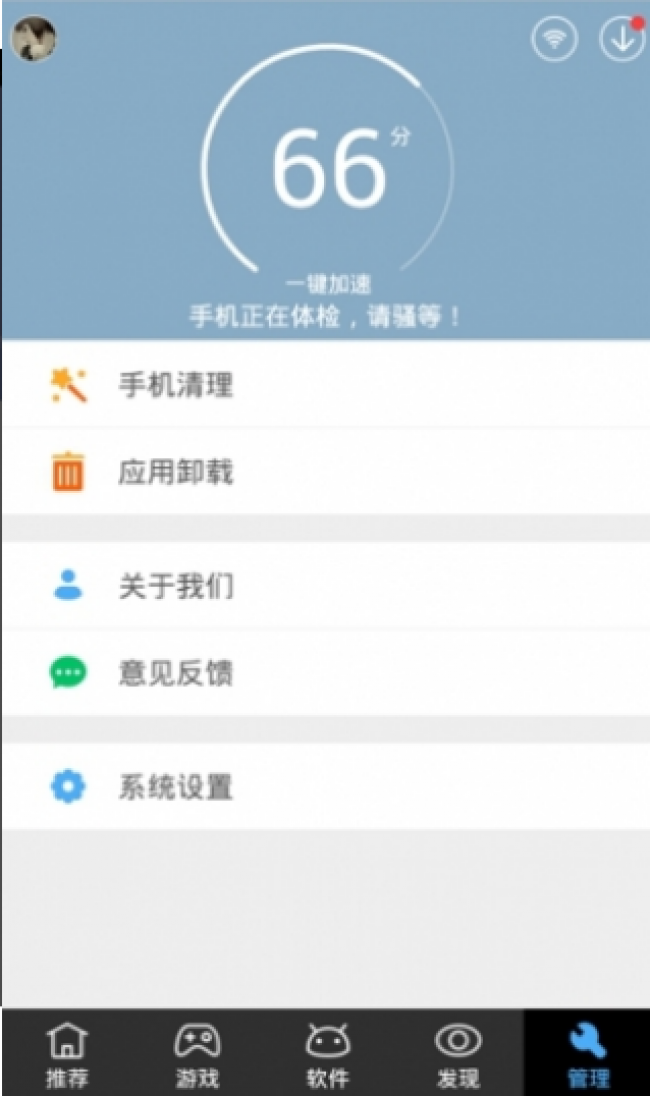Select the 管理 tab
The height and width of the screenshot is (1096, 650).
click(x=587, y=1053)
